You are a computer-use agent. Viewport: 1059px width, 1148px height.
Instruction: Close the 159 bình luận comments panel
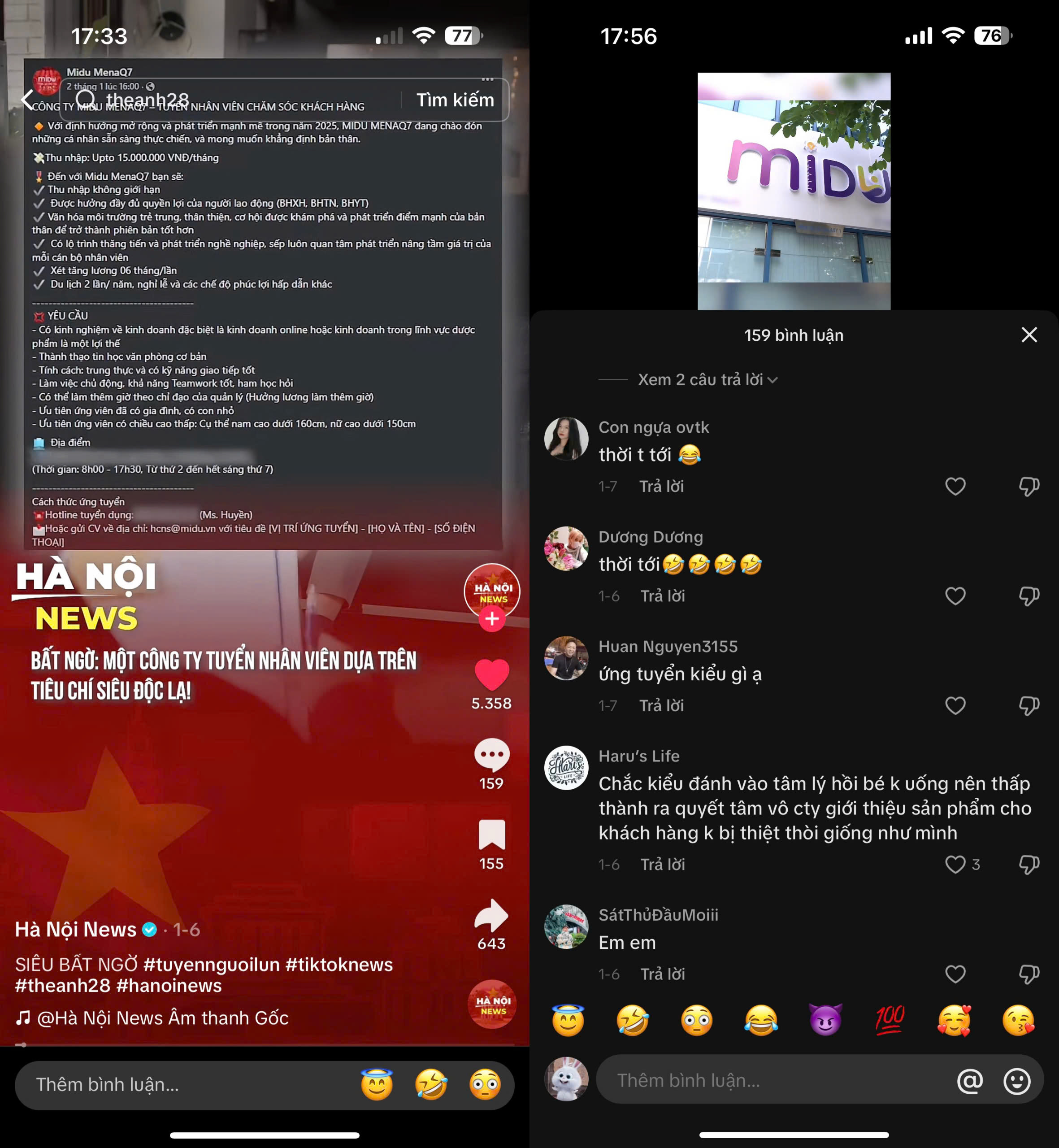pyautogui.click(x=1029, y=335)
